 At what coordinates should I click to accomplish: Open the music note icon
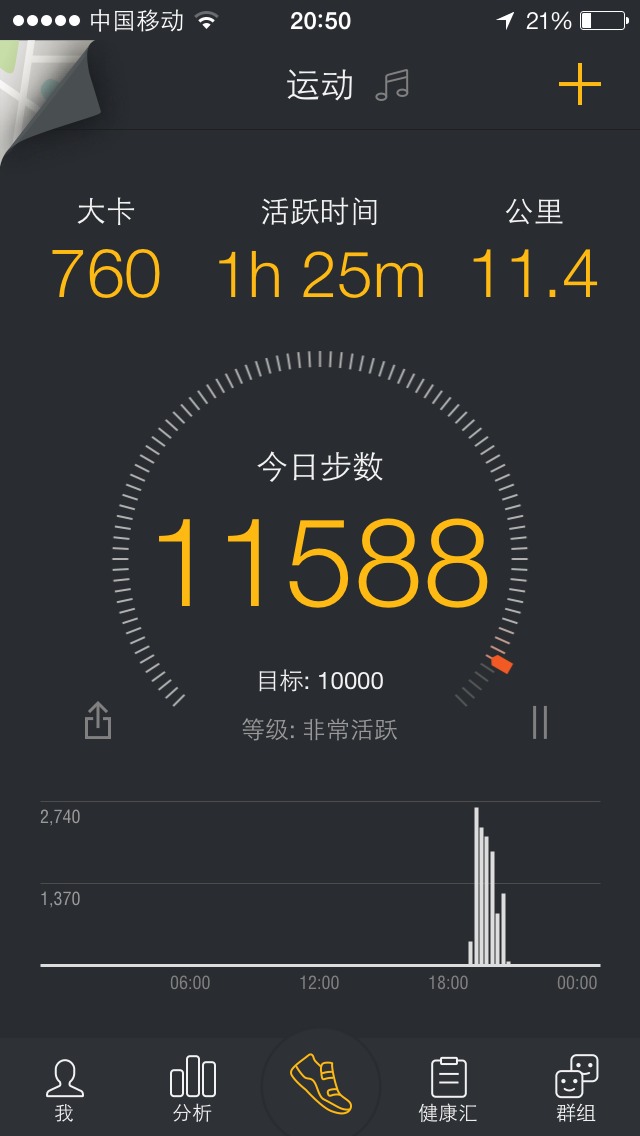coord(392,85)
